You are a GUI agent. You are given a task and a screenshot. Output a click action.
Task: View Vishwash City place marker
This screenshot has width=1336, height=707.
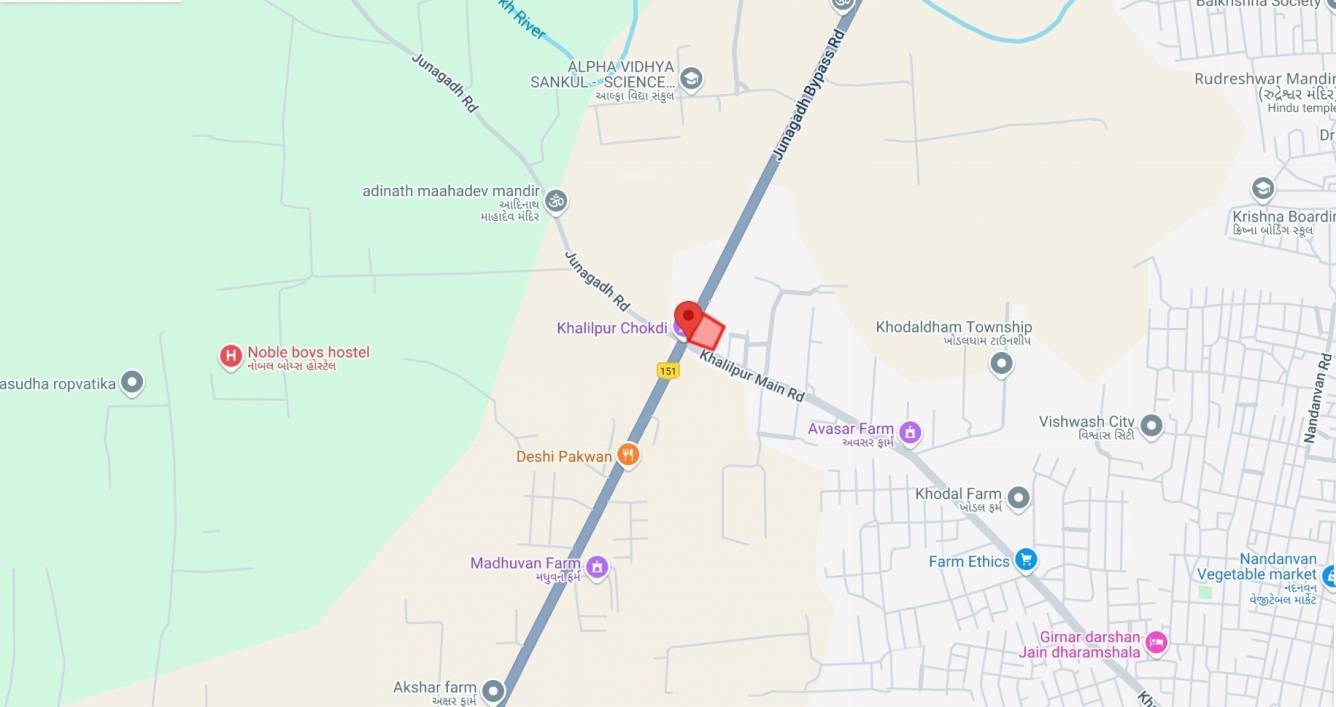1151,425
